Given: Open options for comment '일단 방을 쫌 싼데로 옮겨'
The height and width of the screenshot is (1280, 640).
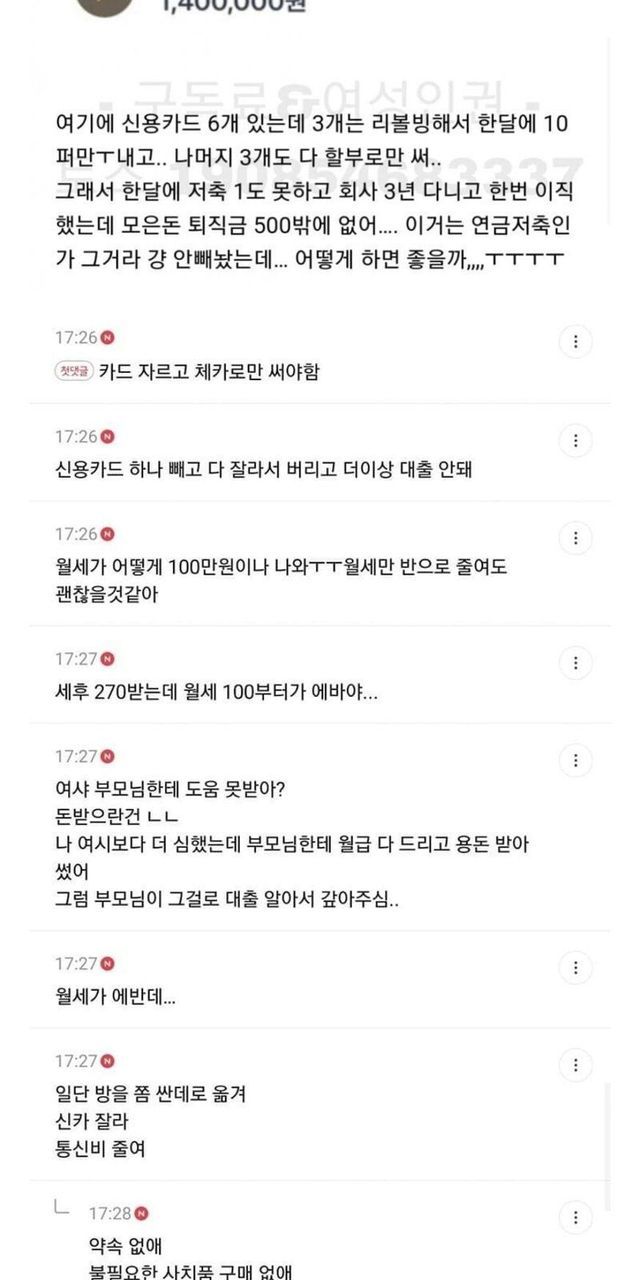Looking at the screenshot, I should pos(575,1064).
